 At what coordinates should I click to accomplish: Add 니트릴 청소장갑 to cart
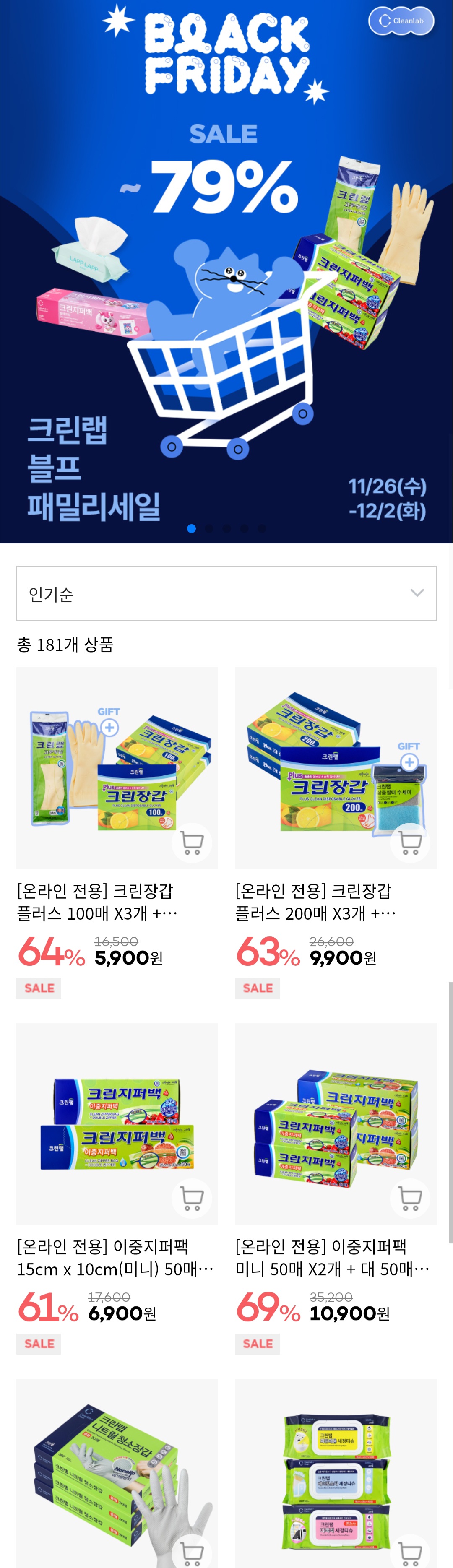point(192,1553)
